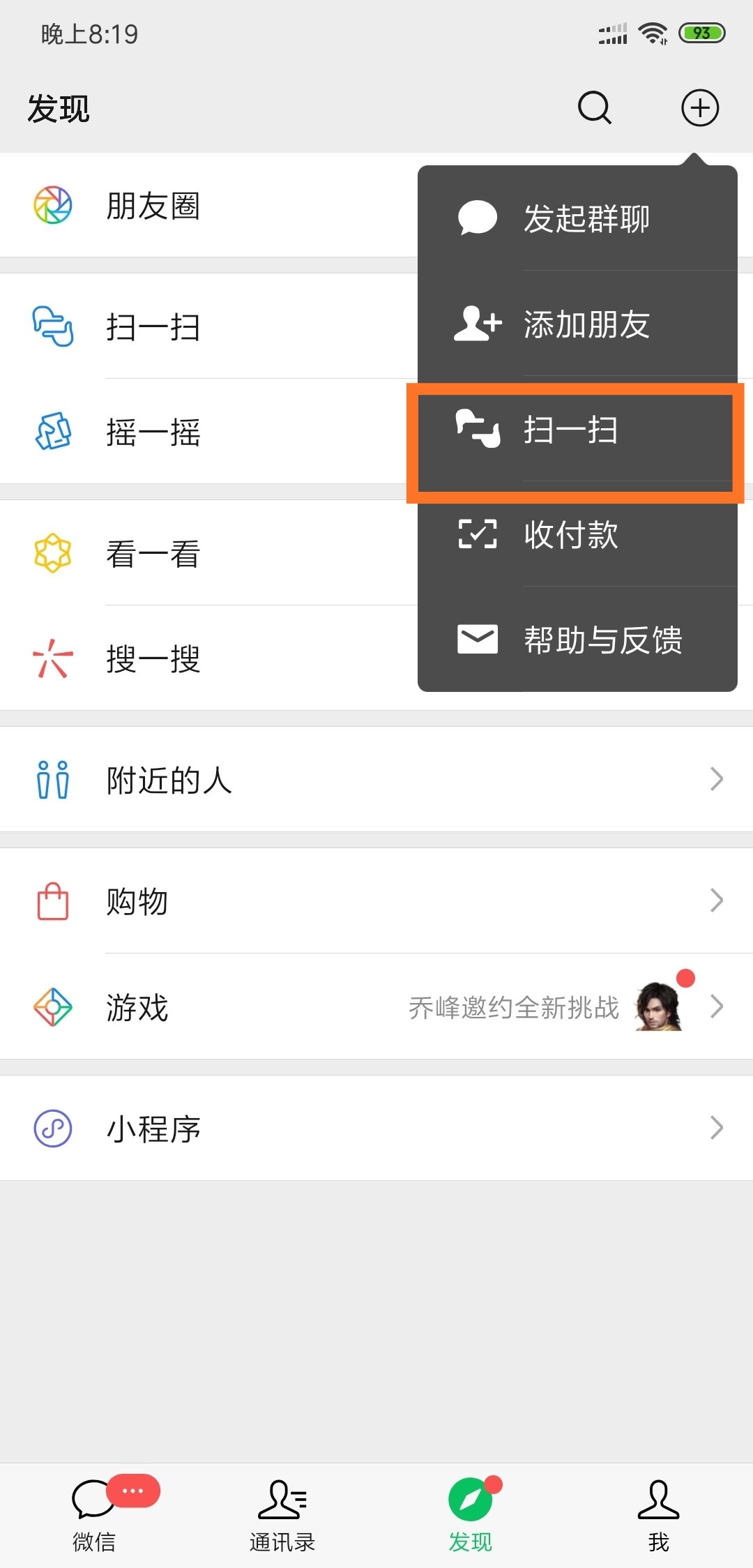This screenshot has height=1568, width=753.
Task: Open the search icon on Discover page
Action: tap(593, 108)
